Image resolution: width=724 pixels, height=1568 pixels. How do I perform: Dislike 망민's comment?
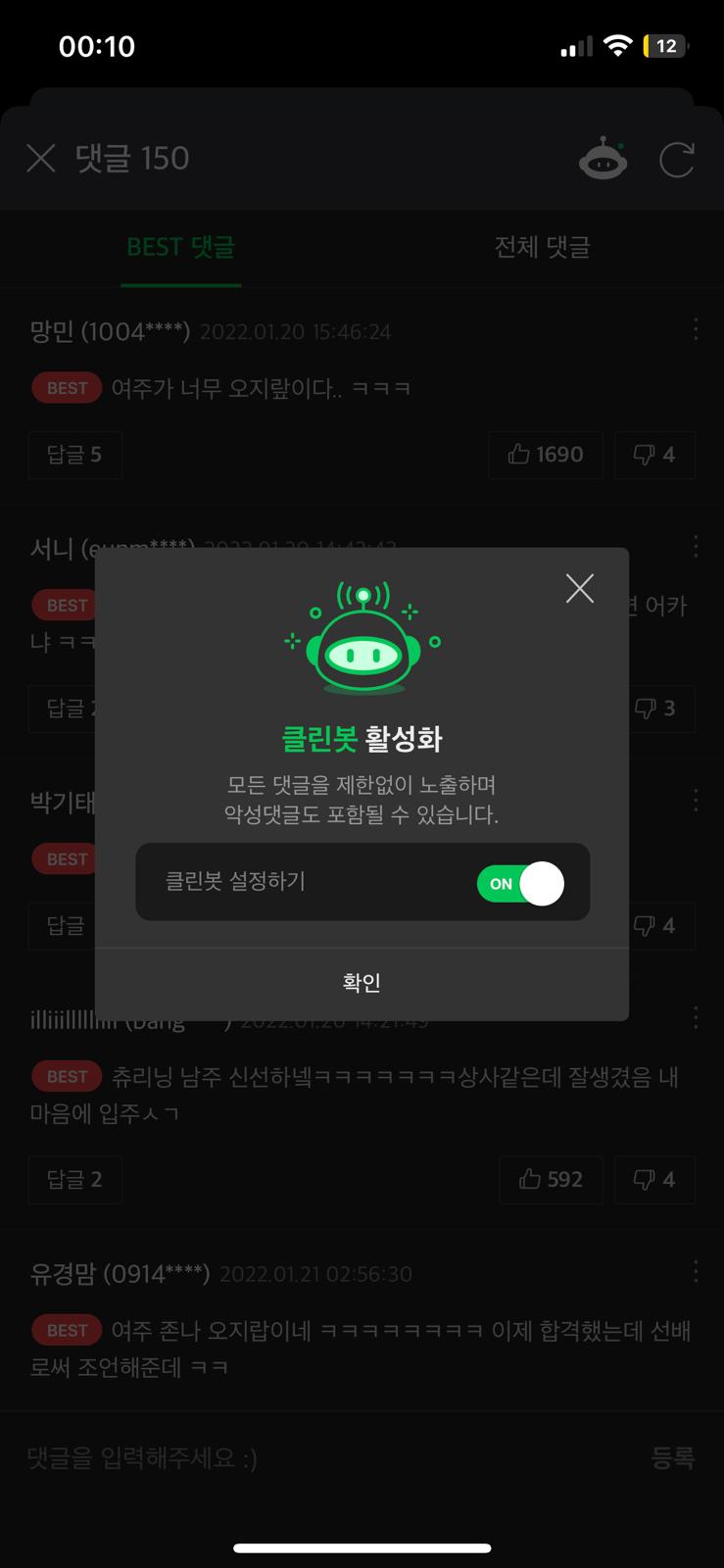[x=654, y=455]
